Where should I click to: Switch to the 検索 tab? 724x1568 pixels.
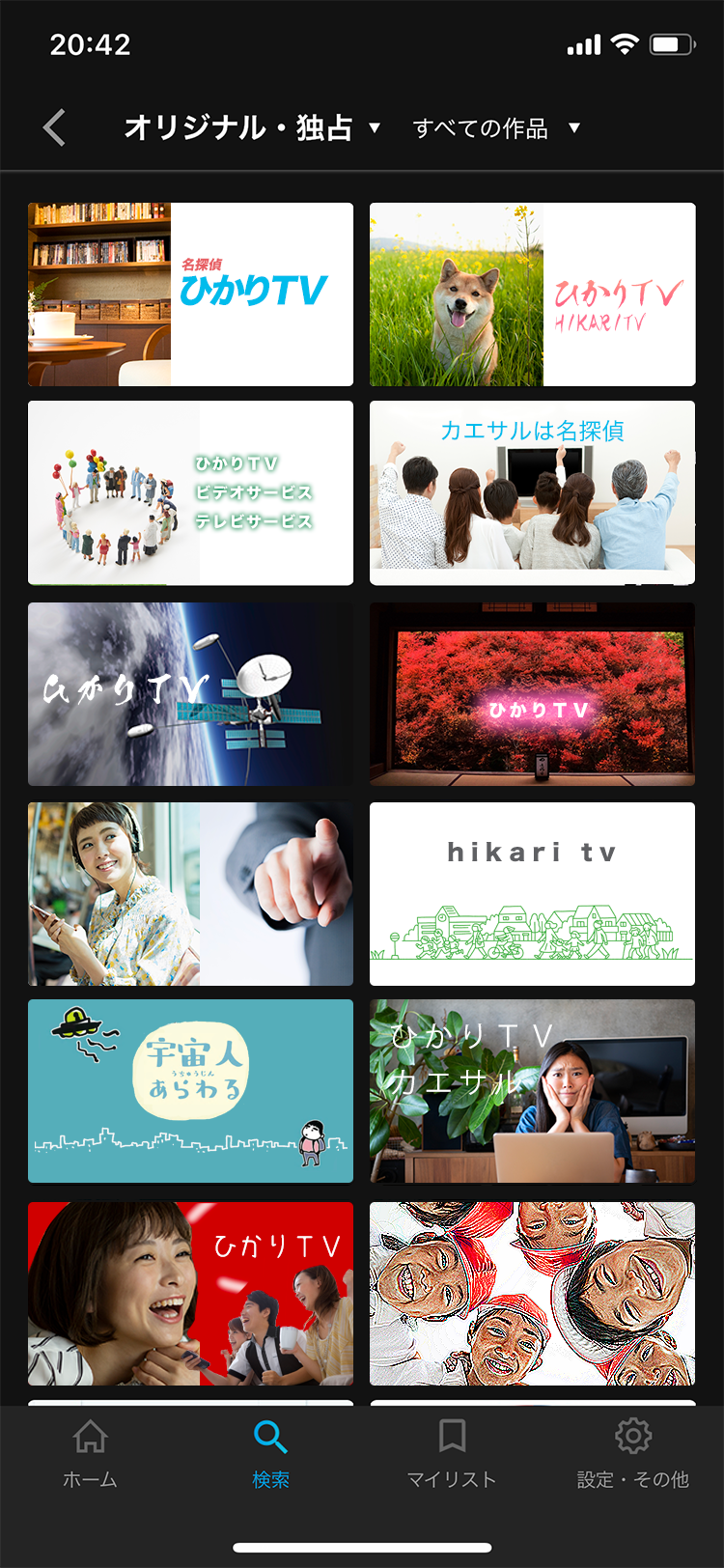pos(270,1453)
